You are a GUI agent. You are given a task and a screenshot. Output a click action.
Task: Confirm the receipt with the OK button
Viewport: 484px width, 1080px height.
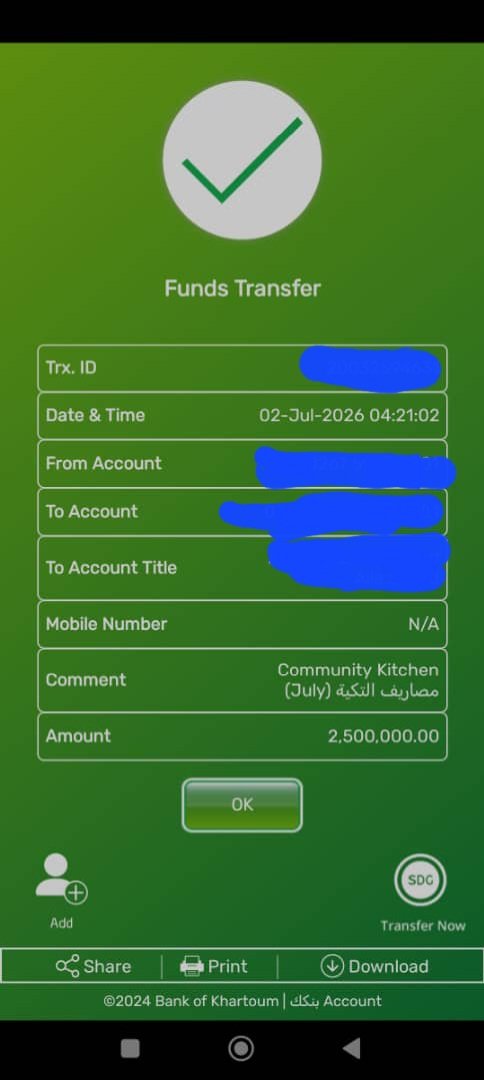click(x=242, y=804)
